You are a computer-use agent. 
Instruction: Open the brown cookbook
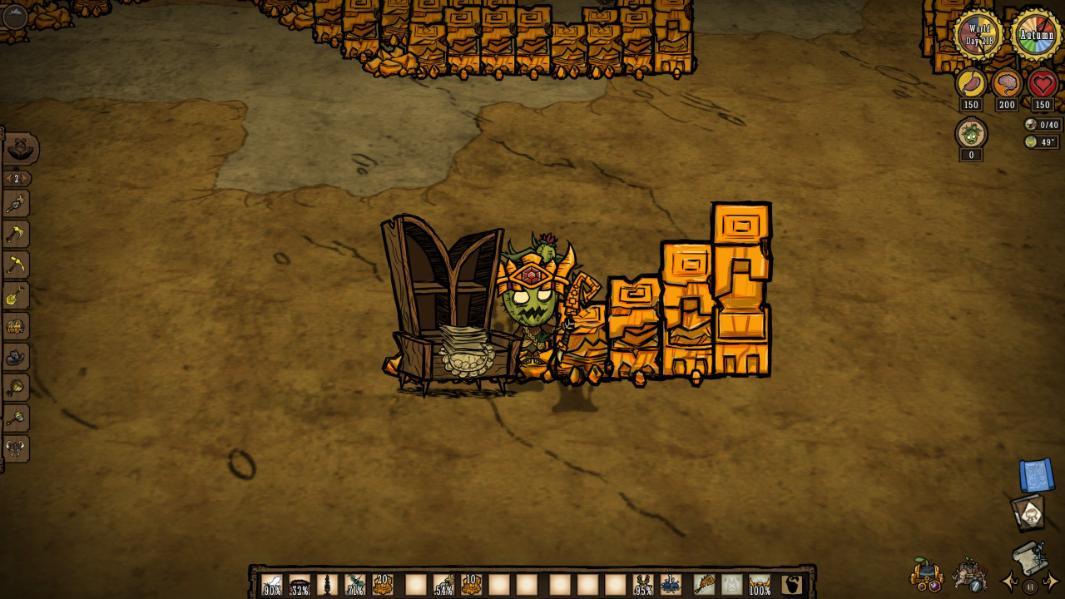pyautogui.click(x=1028, y=512)
